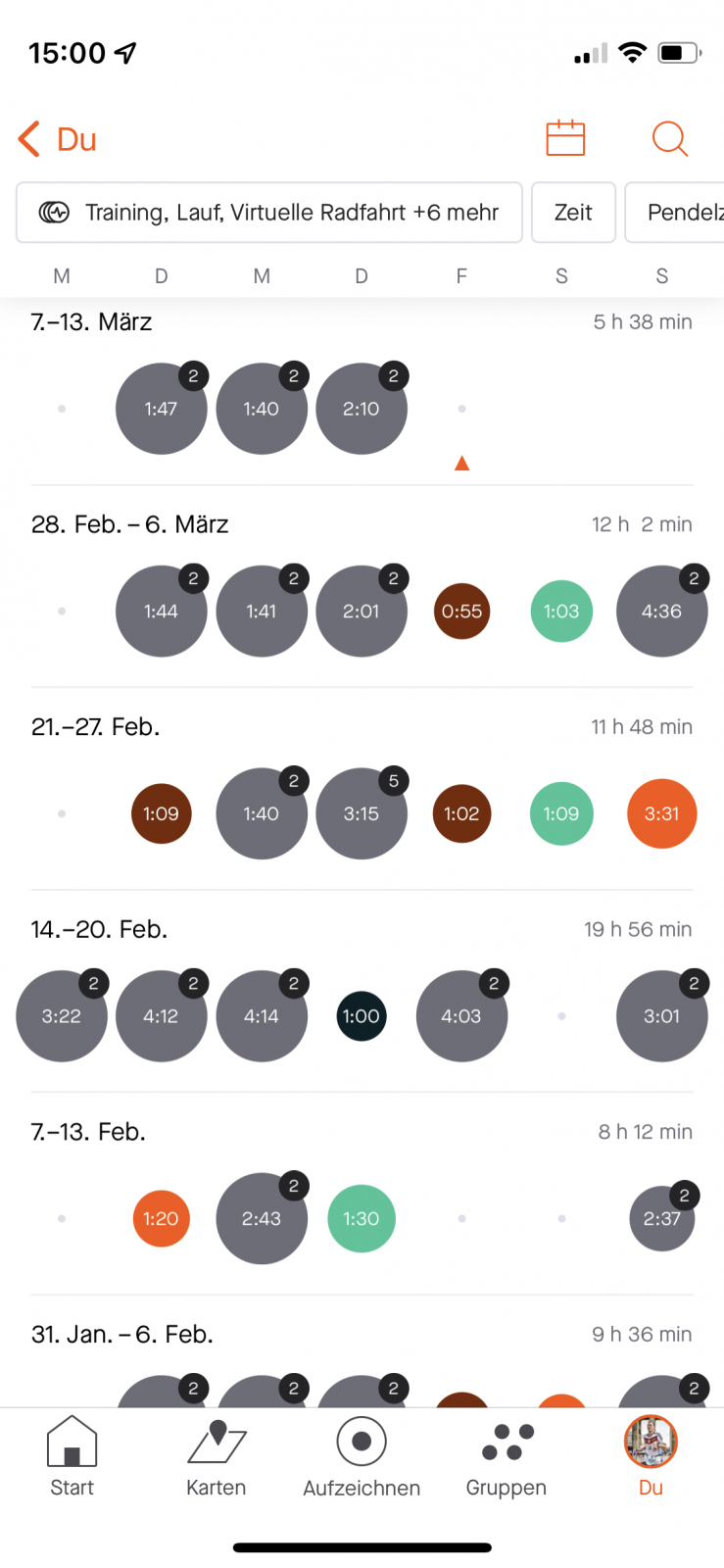Open the 4:36 activity bubble
This screenshot has width=724, height=1568.
click(x=661, y=612)
